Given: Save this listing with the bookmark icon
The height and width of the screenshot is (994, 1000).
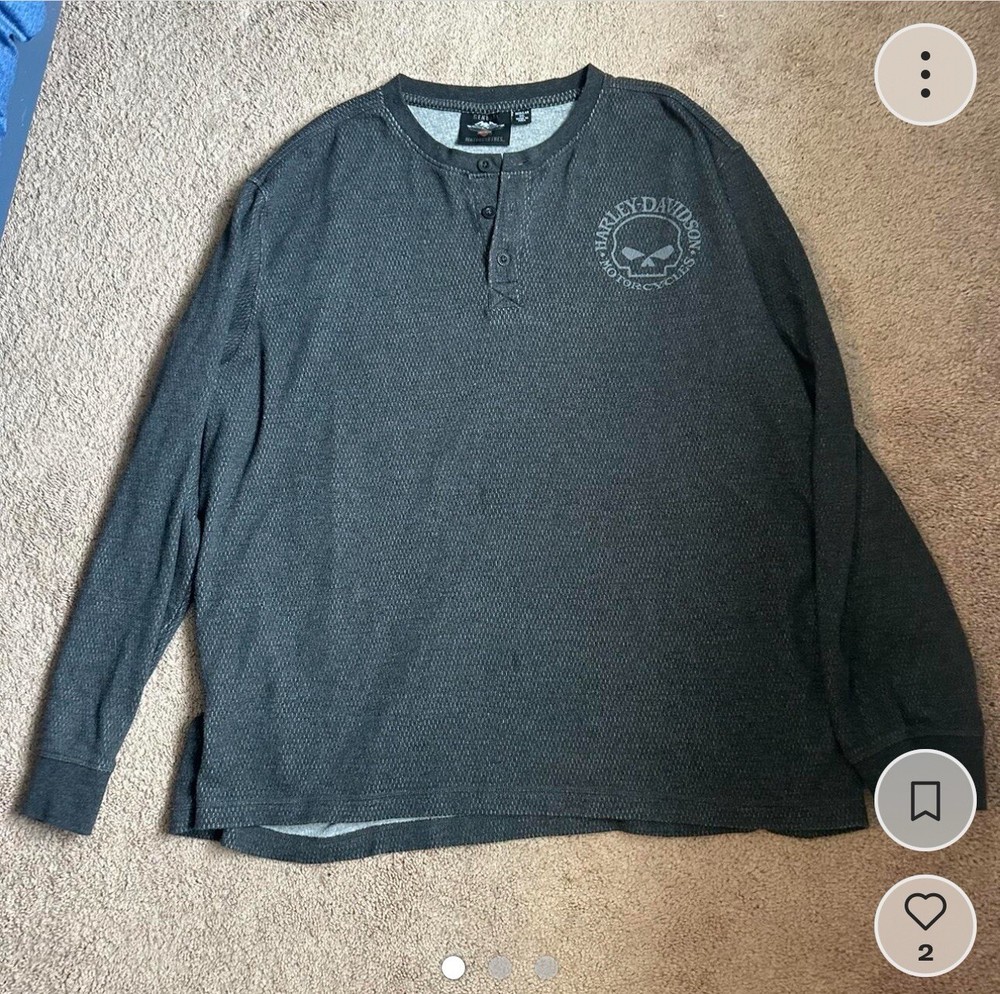Looking at the screenshot, I should [x=925, y=800].
